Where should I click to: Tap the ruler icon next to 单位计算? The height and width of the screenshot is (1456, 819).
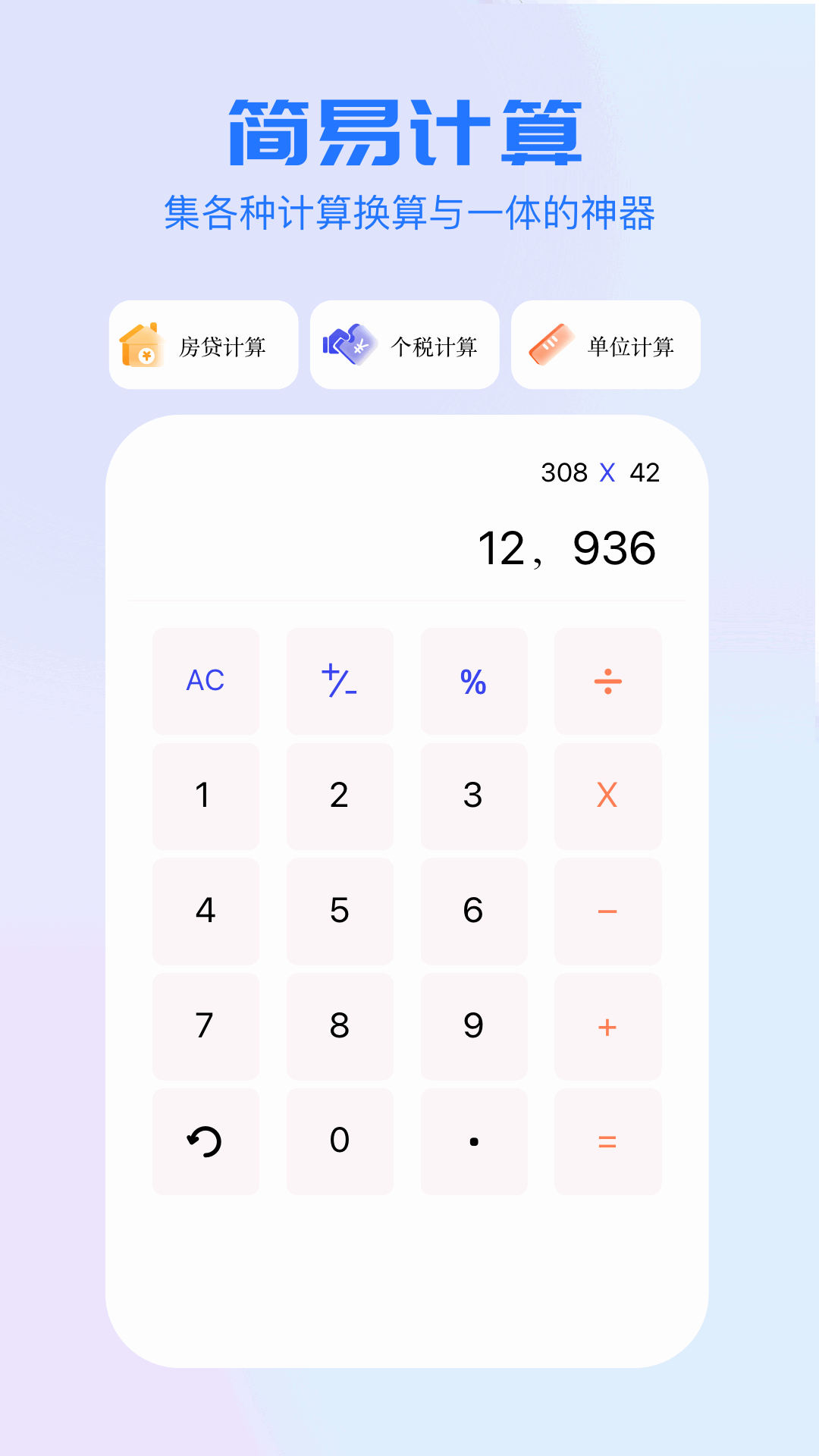coord(552,345)
